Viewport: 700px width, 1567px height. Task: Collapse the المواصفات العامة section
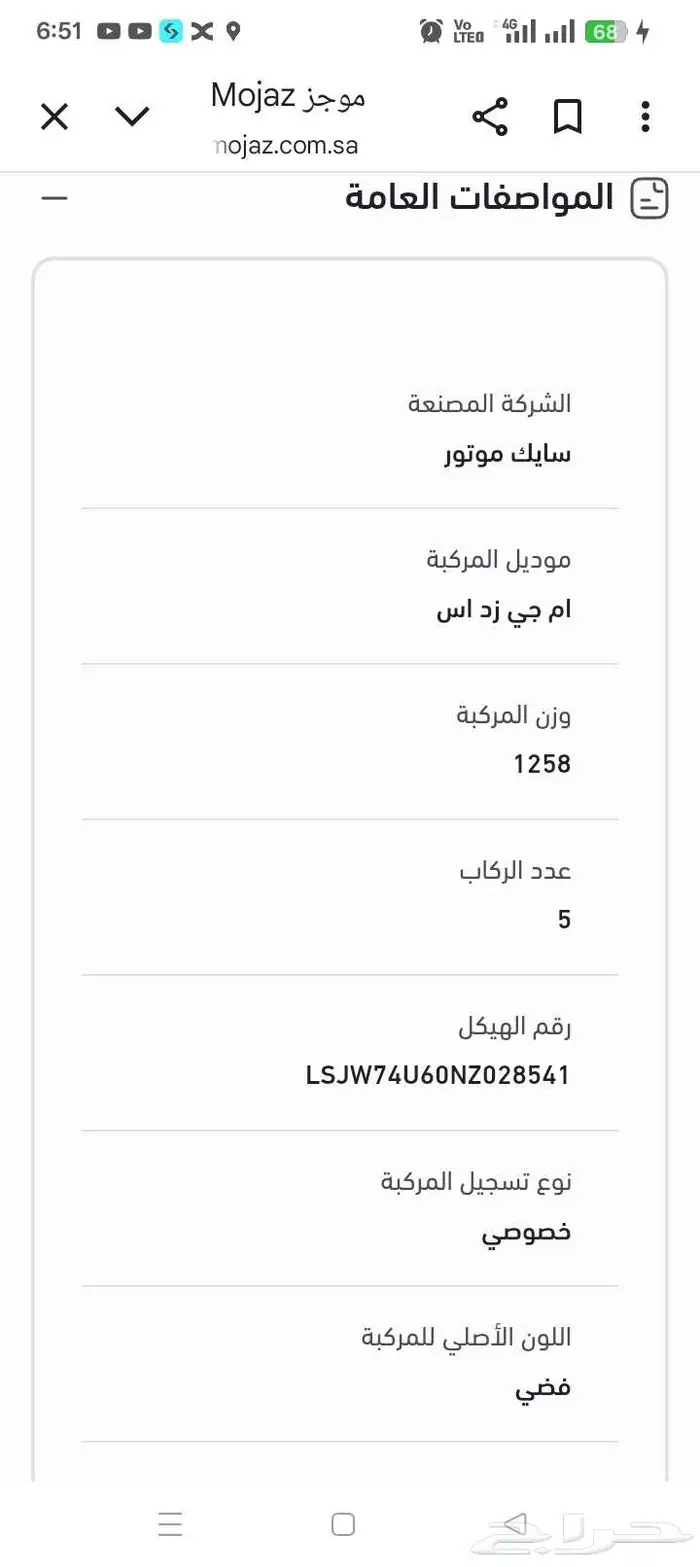(54, 198)
